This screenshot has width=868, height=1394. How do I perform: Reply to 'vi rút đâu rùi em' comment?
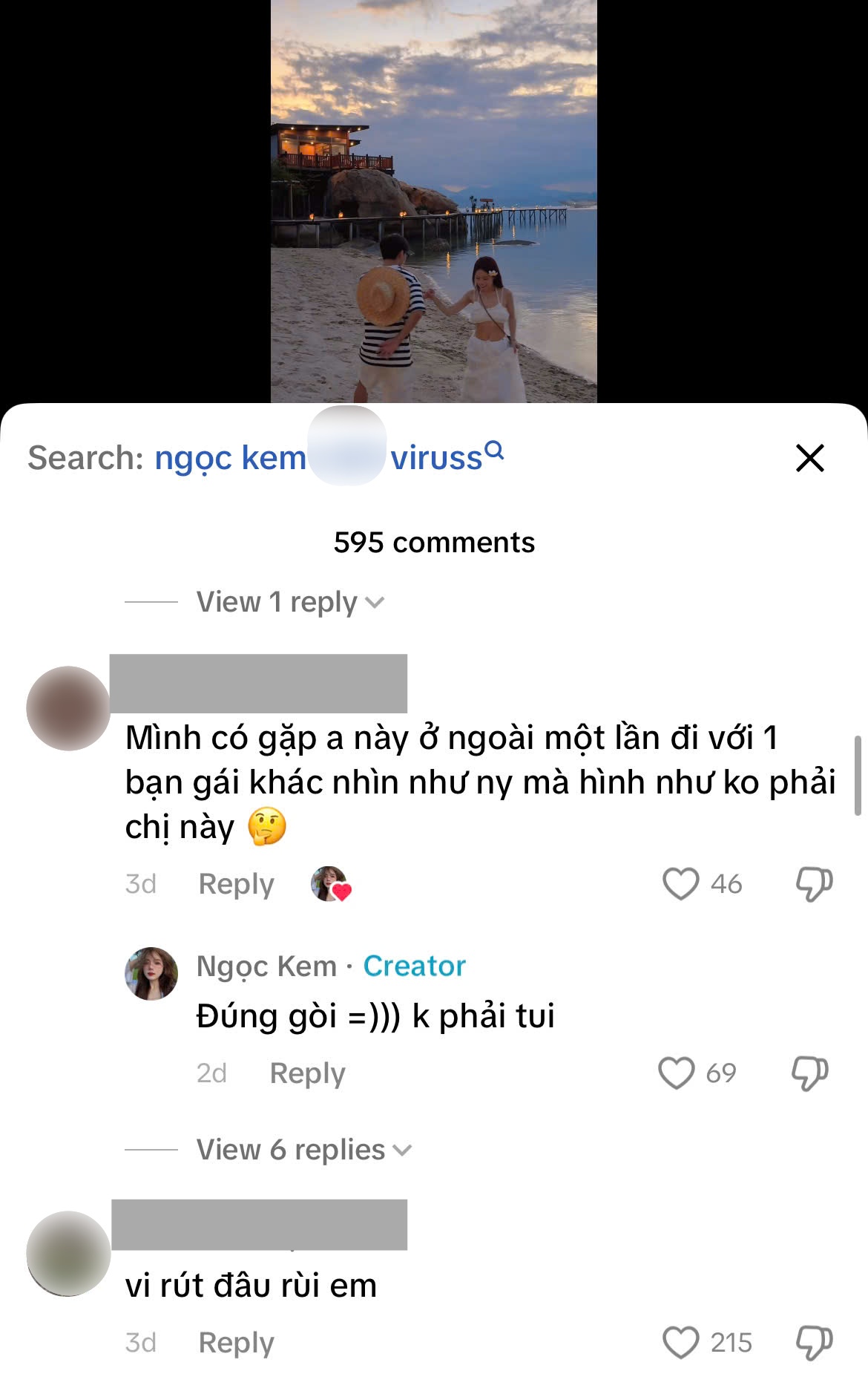(x=236, y=1343)
